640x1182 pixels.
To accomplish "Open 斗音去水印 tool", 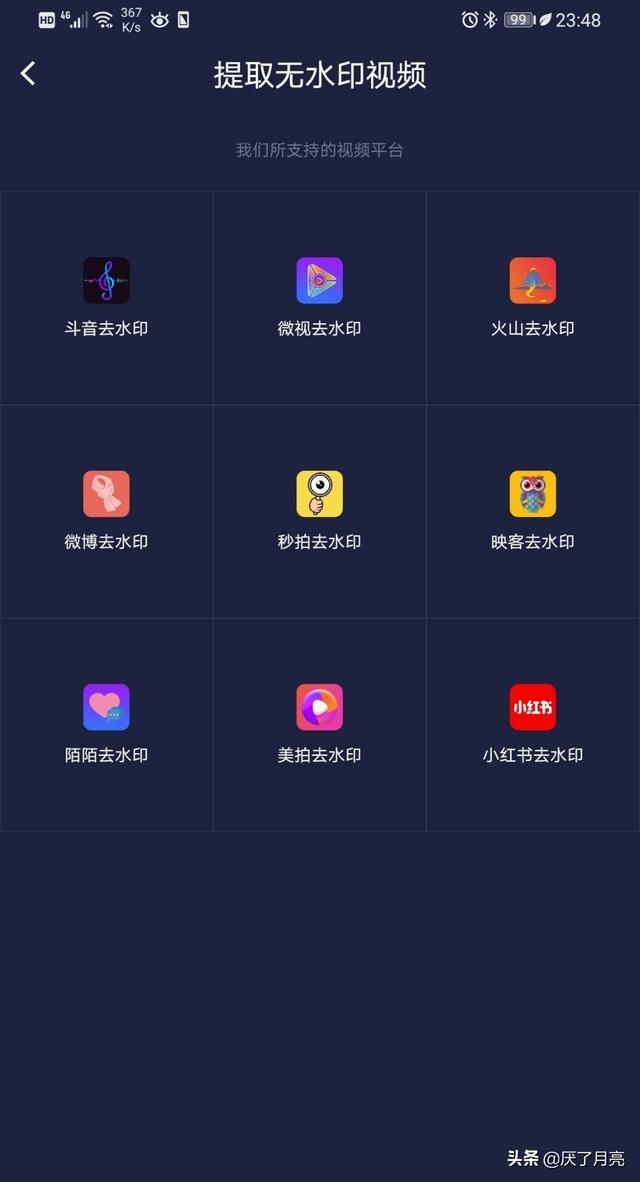I will [106, 297].
